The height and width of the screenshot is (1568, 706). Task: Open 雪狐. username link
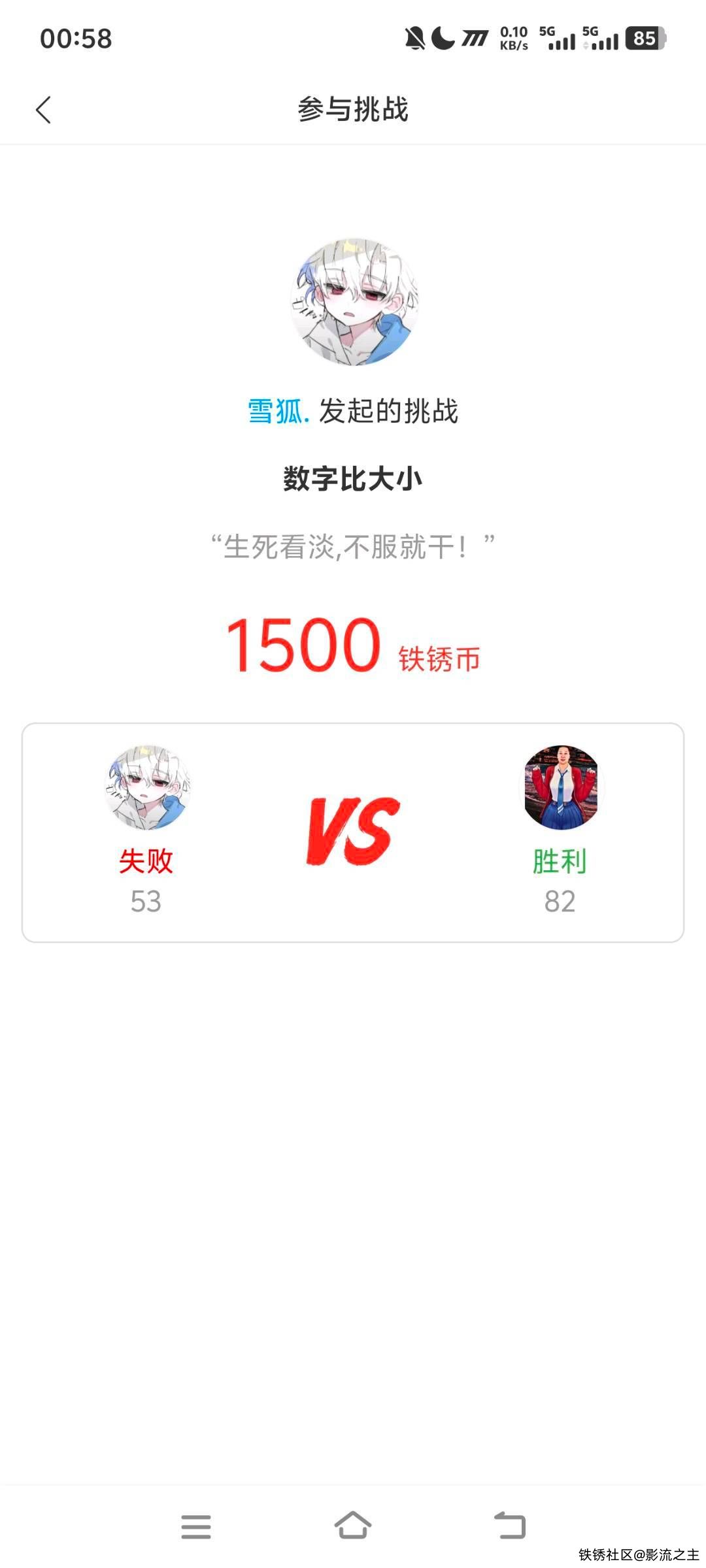278,412
